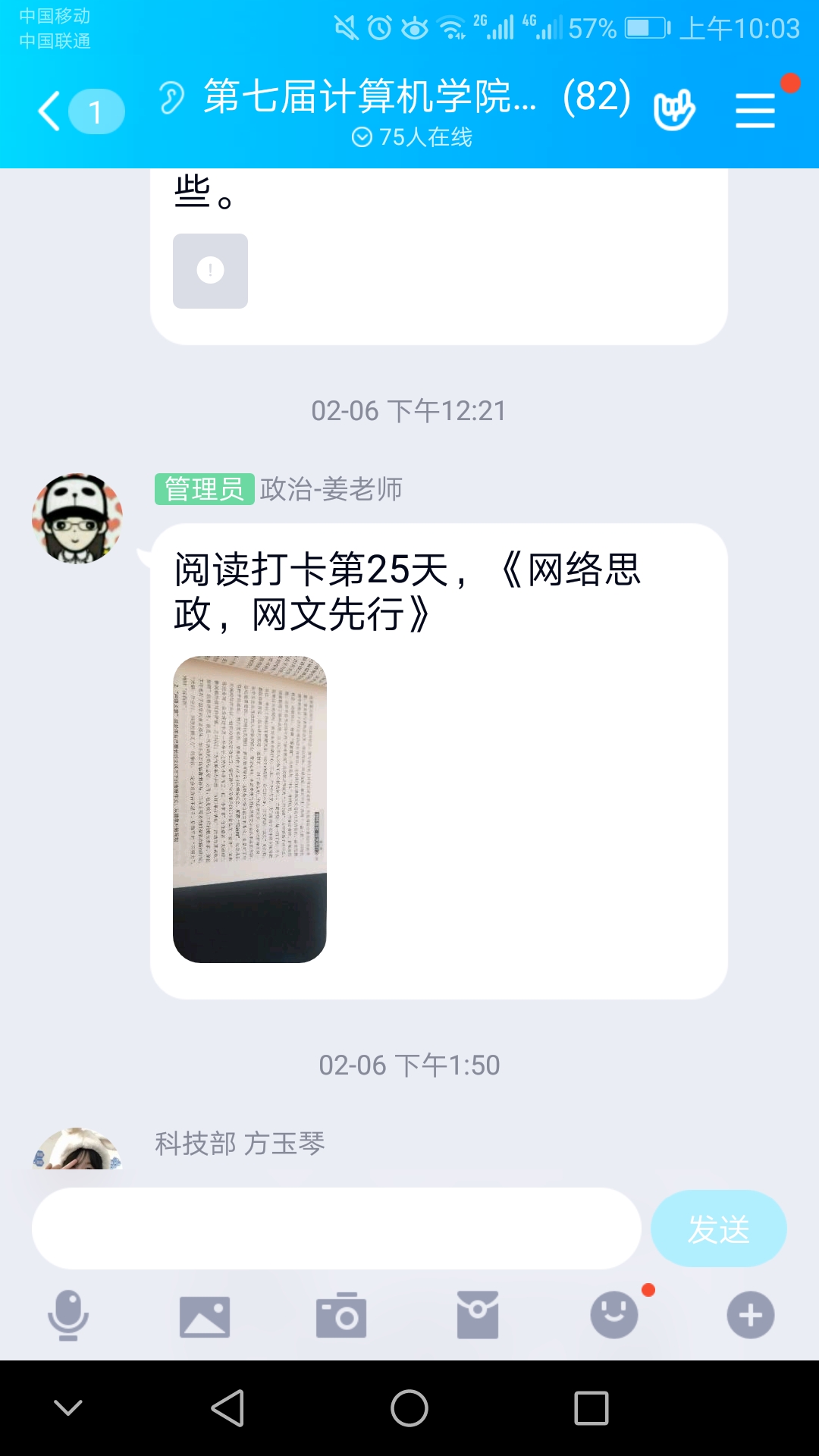This screenshot has height=1456, width=819.
Task: Start voice input with microphone icon
Action: click(68, 1314)
